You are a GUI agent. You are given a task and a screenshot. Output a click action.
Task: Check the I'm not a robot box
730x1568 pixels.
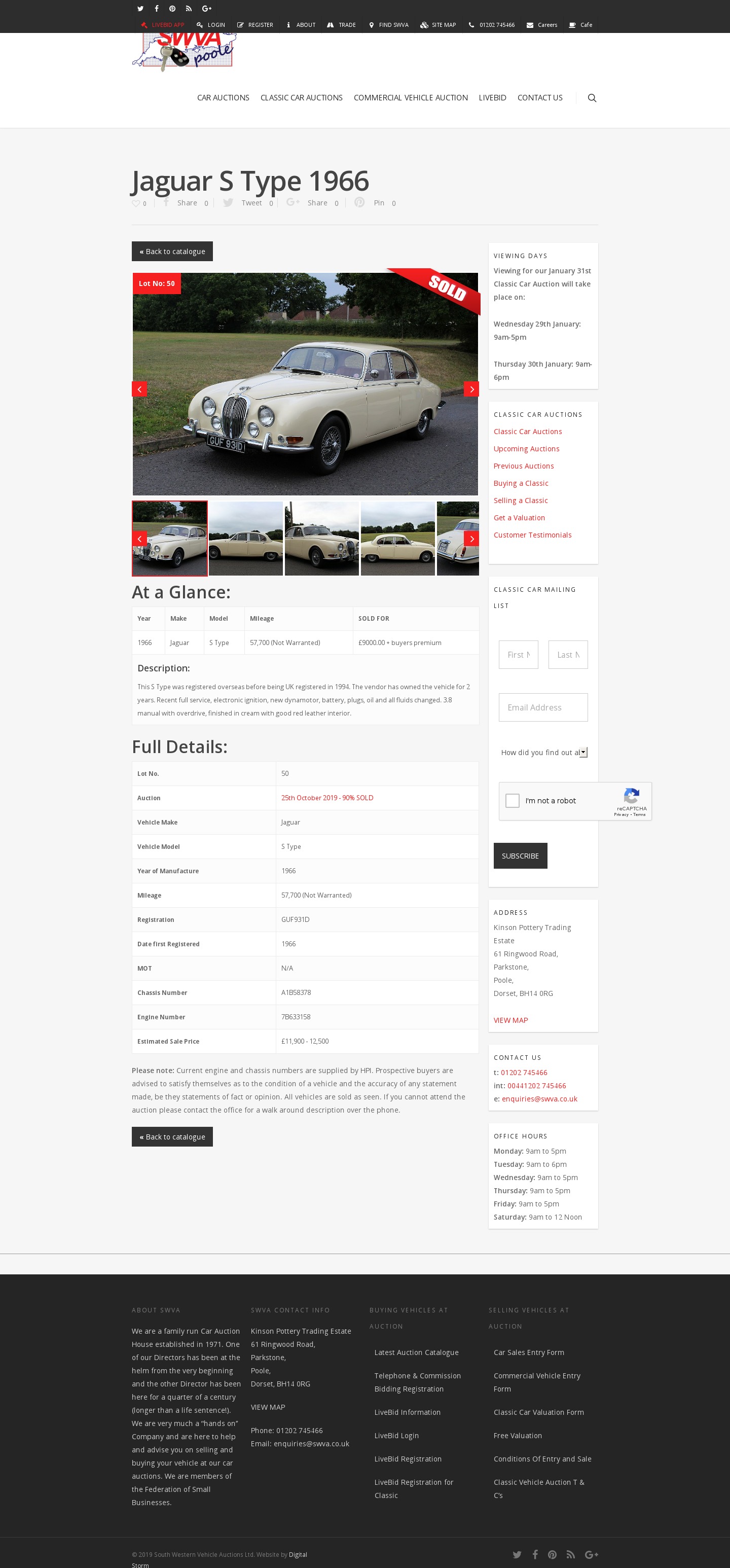point(512,800)
